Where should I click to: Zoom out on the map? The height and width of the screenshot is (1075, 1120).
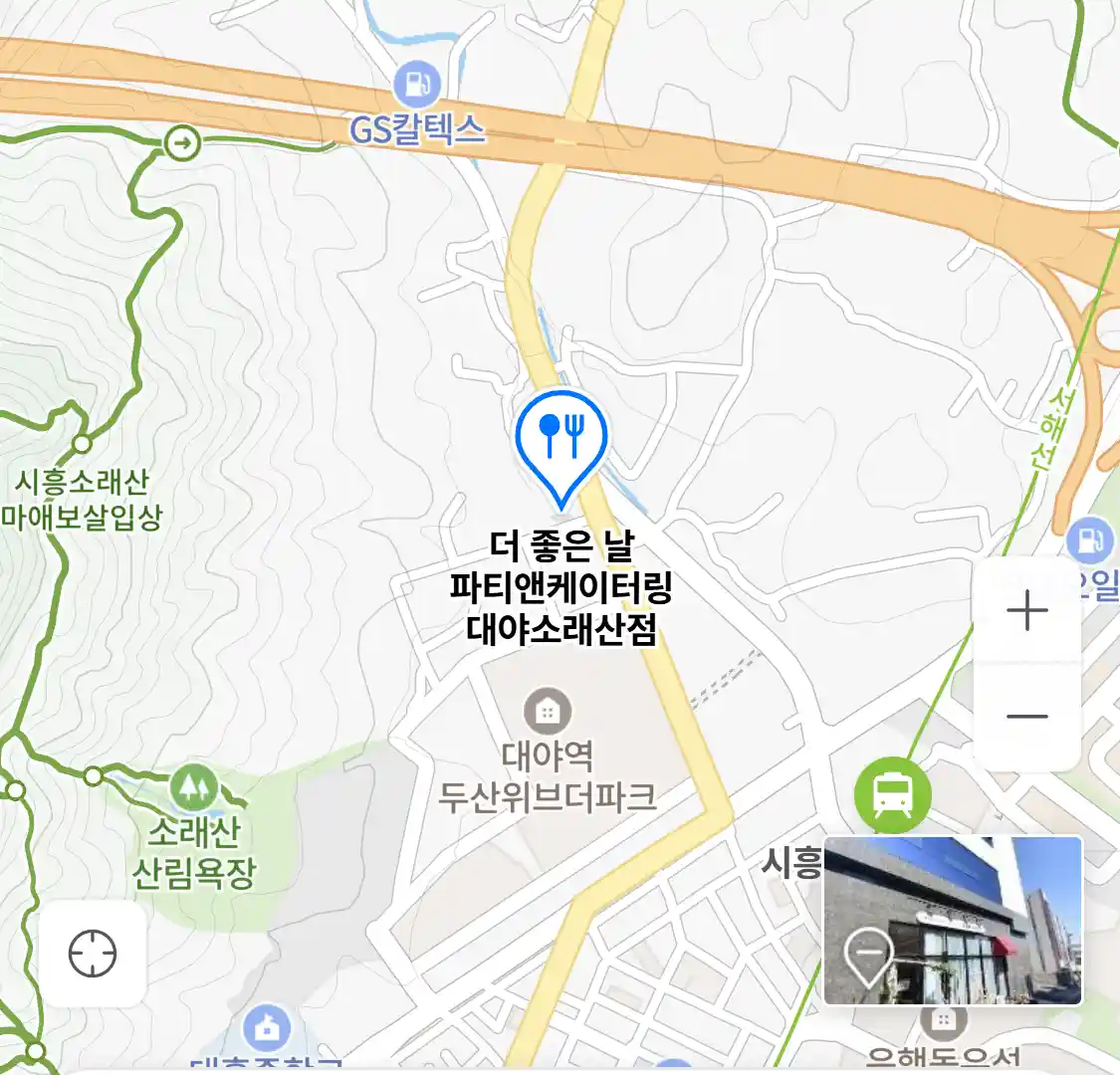tap(1027, 717)
